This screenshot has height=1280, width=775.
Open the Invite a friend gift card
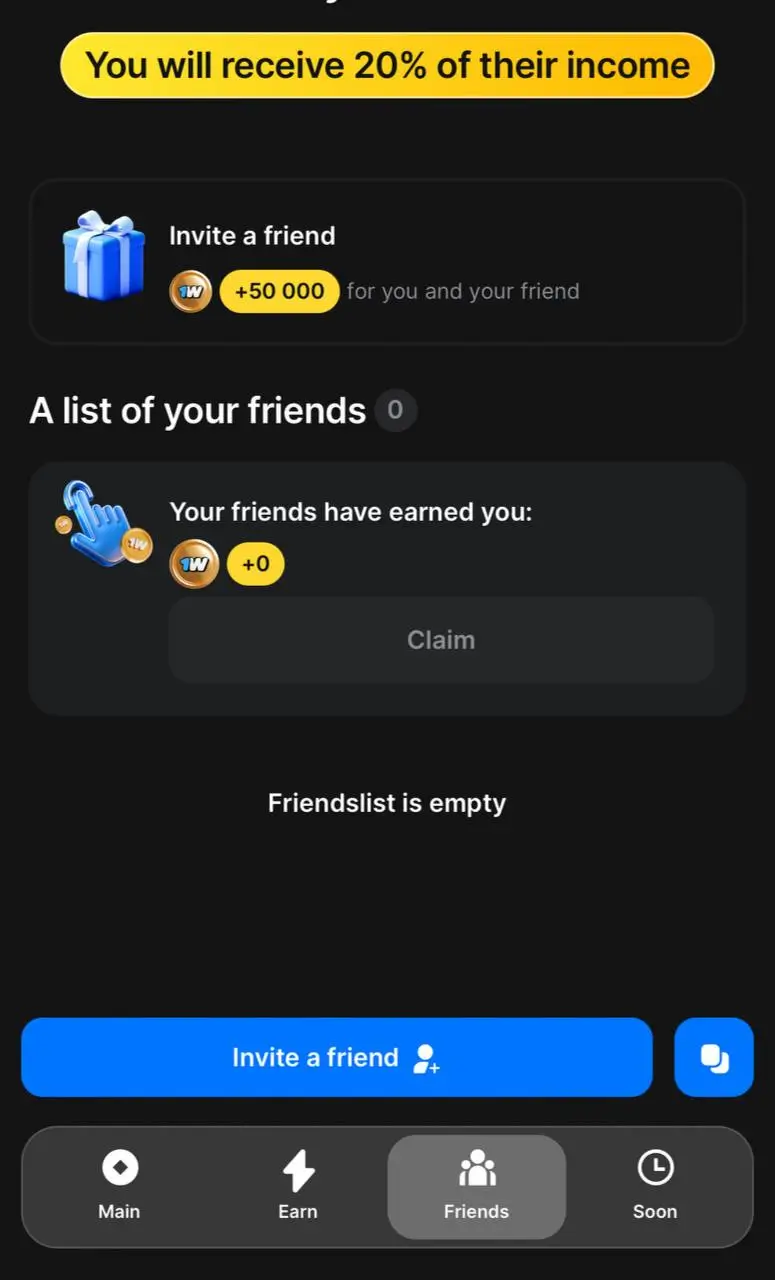[x=386, y=262]
